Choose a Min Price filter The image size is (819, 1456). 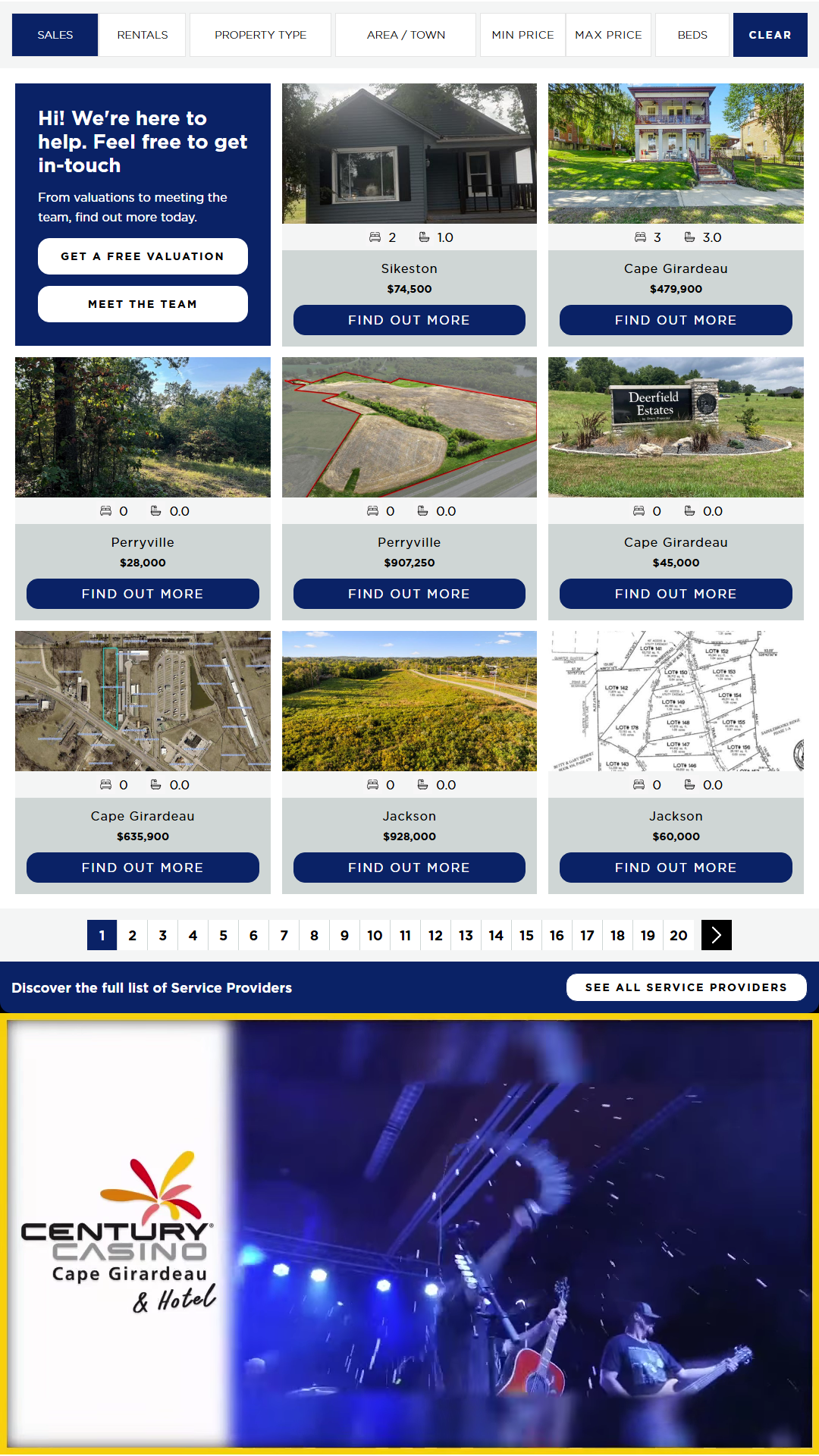click(x=522, y=35)
